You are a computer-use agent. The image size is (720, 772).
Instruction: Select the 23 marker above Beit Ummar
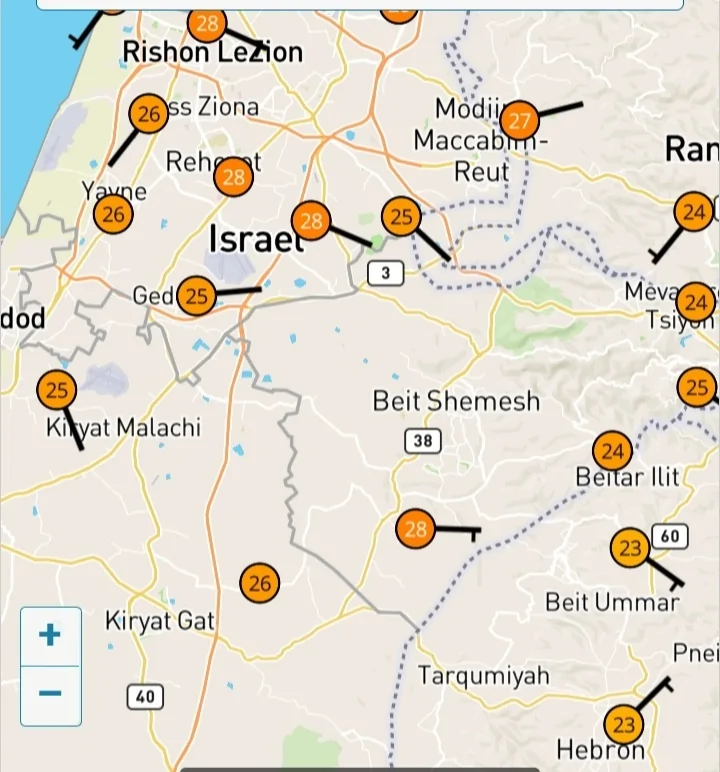(x=630, y=548)
